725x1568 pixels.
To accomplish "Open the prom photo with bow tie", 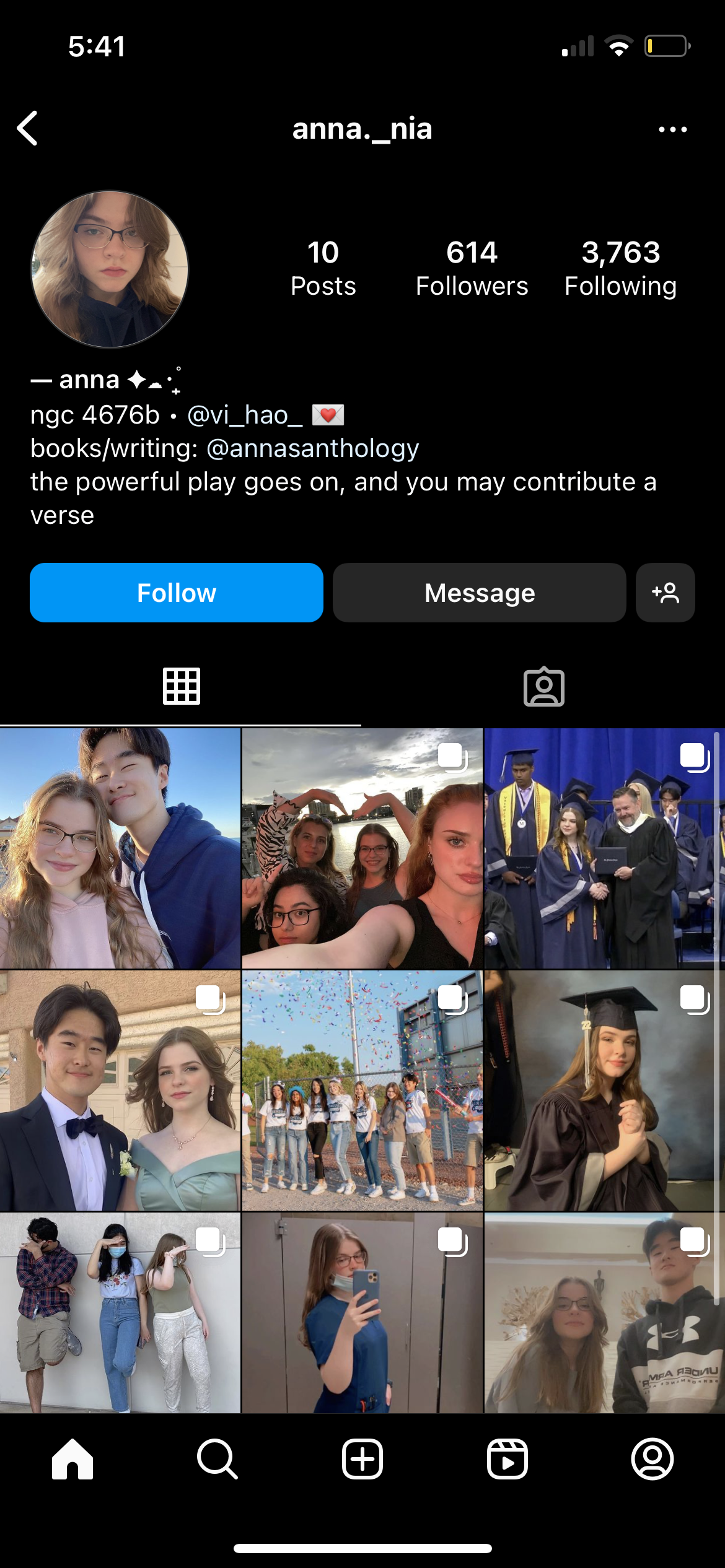I will pos(120,1090).
